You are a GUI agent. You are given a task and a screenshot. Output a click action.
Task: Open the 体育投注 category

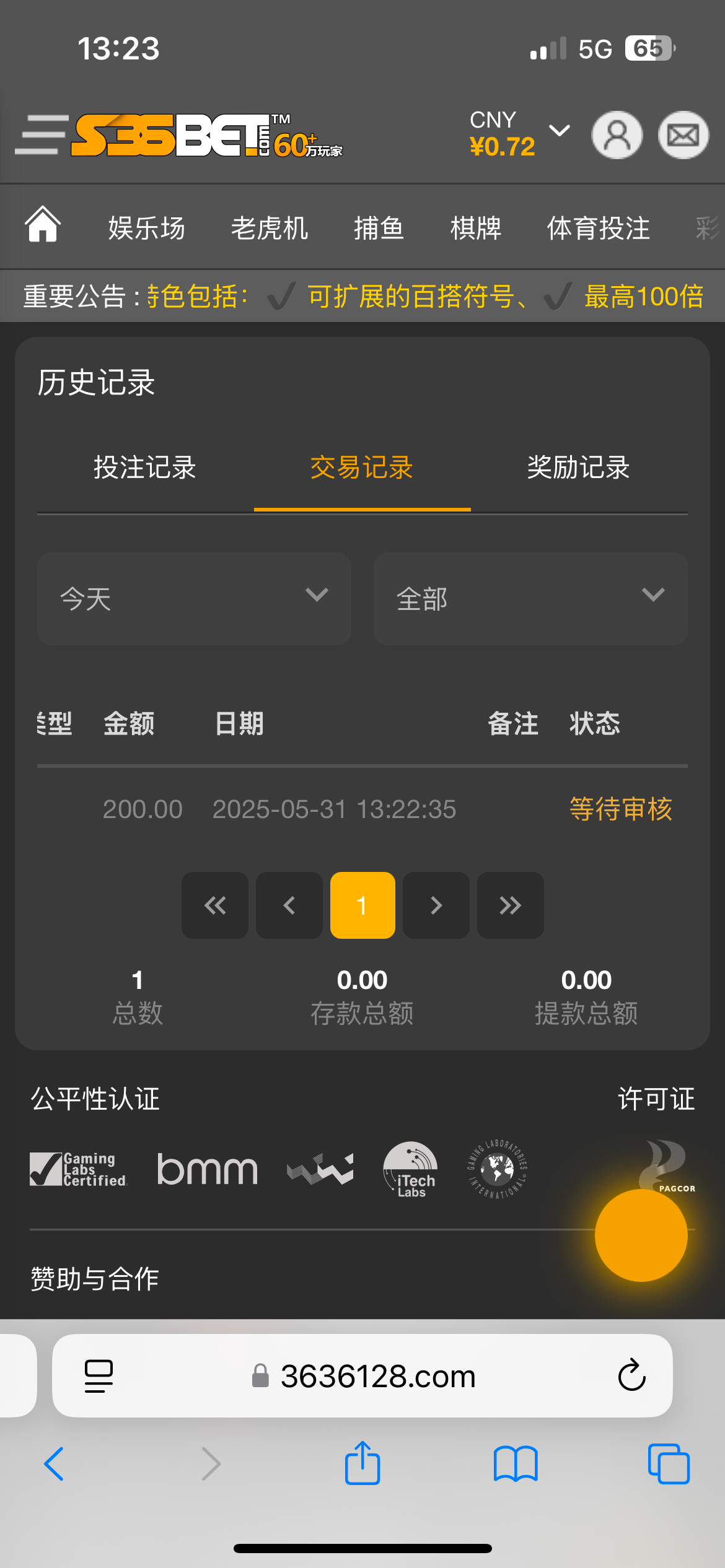click(598, 228)
